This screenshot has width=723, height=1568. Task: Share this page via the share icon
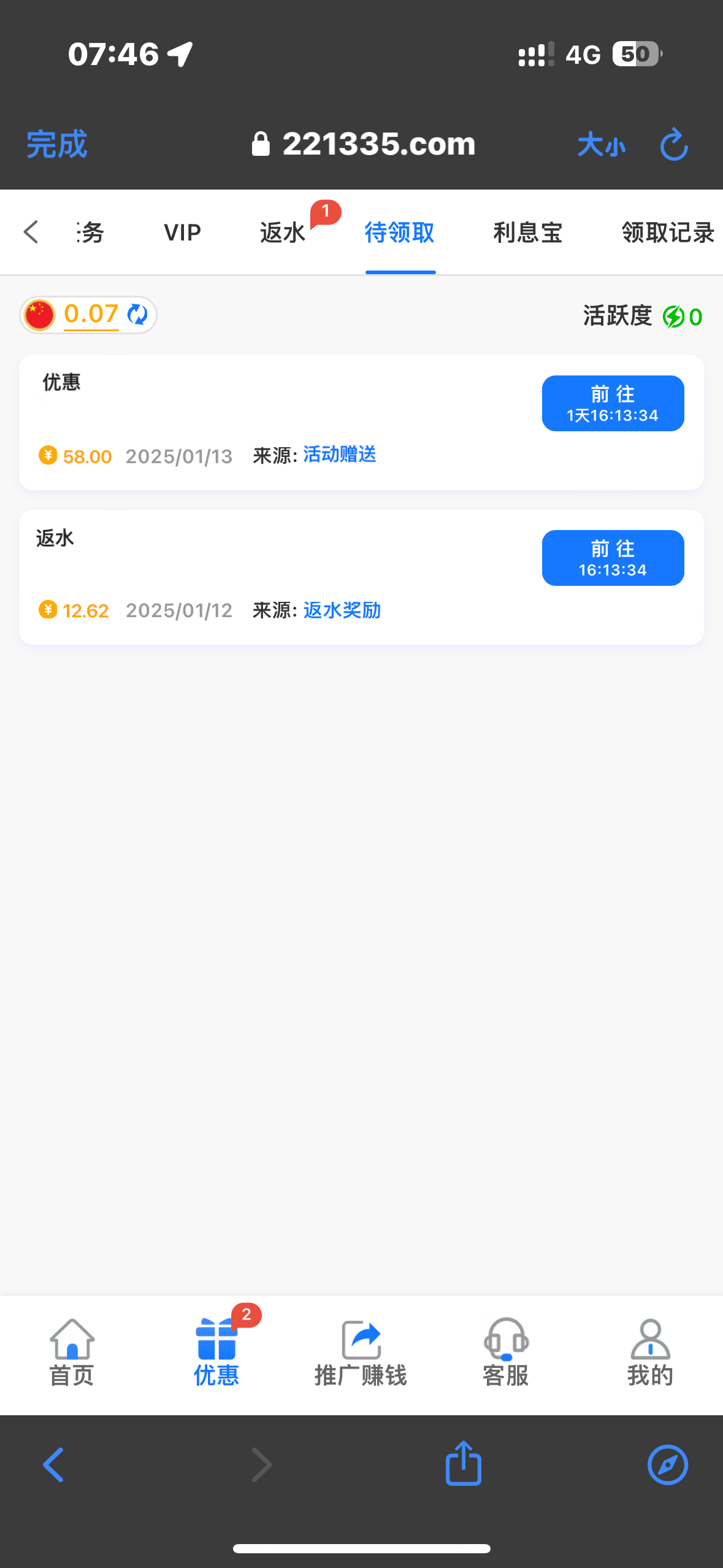click(x=463, y=1463)
